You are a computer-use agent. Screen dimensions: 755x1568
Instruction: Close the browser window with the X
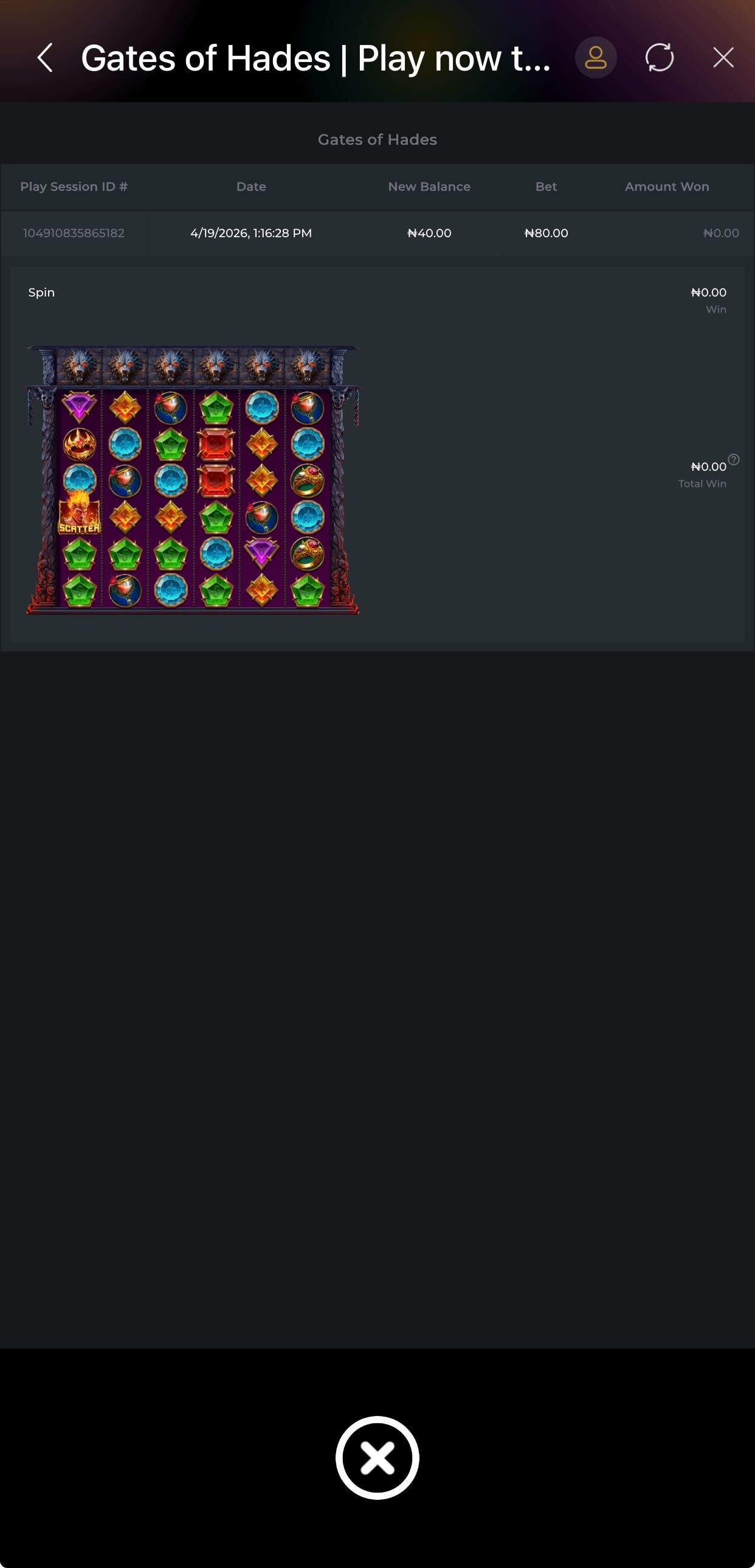coord(723,58)
